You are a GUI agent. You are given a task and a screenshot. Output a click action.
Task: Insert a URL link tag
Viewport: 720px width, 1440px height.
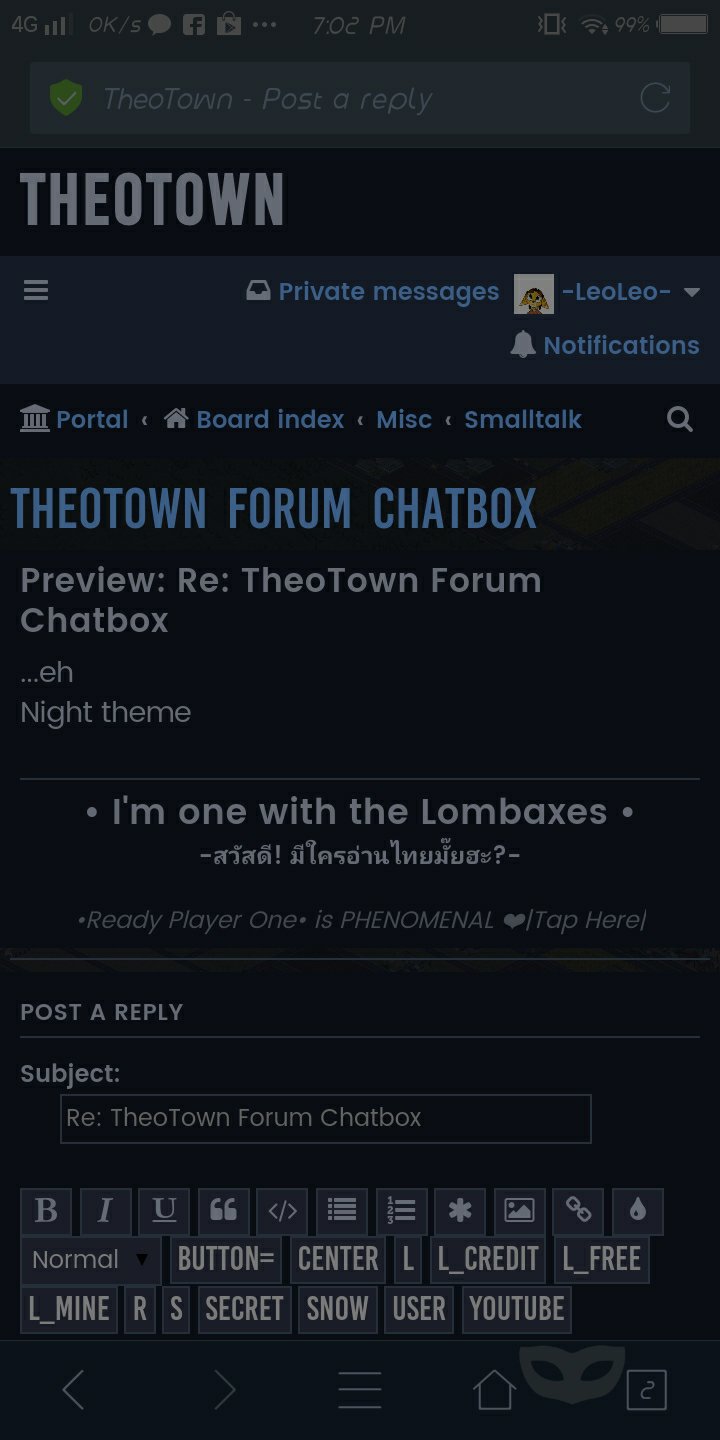point(578,1211)
